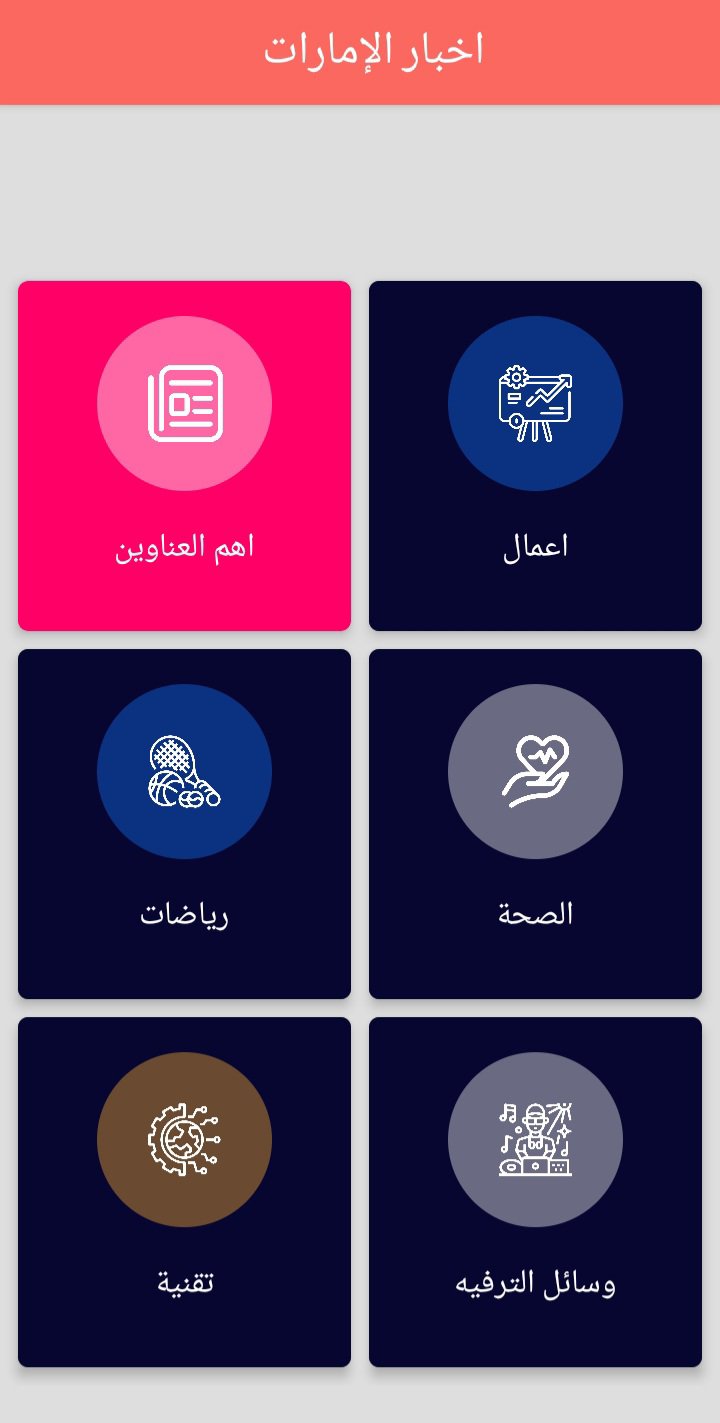Open the وسائل الترفيه (entertainment) category card
This screenshot has height=1423, width=720.
point(535,1192)
